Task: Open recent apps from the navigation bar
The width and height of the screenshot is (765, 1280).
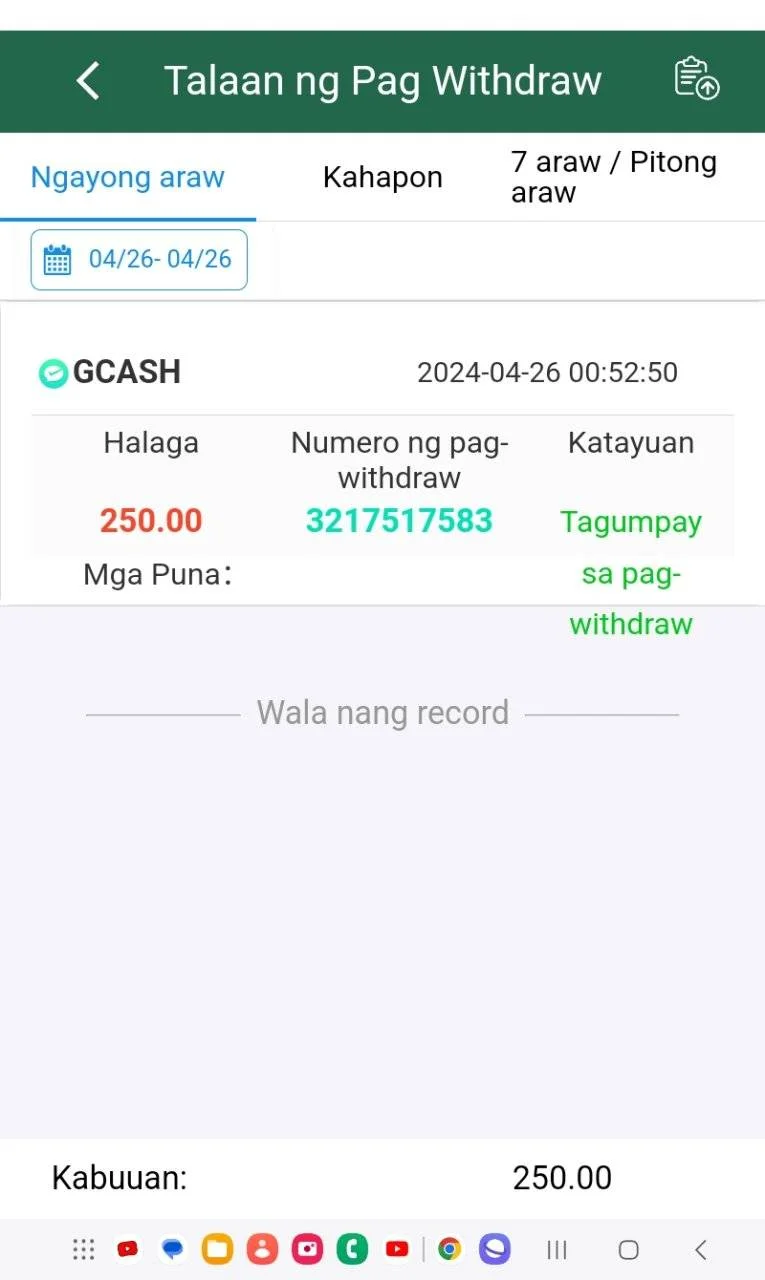Action: (x=557, y=1249)
